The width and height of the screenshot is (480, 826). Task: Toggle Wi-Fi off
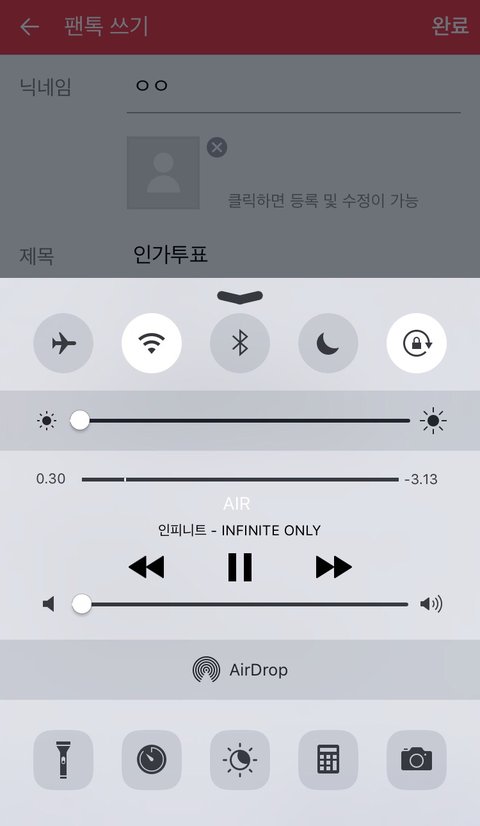point(152,343)
